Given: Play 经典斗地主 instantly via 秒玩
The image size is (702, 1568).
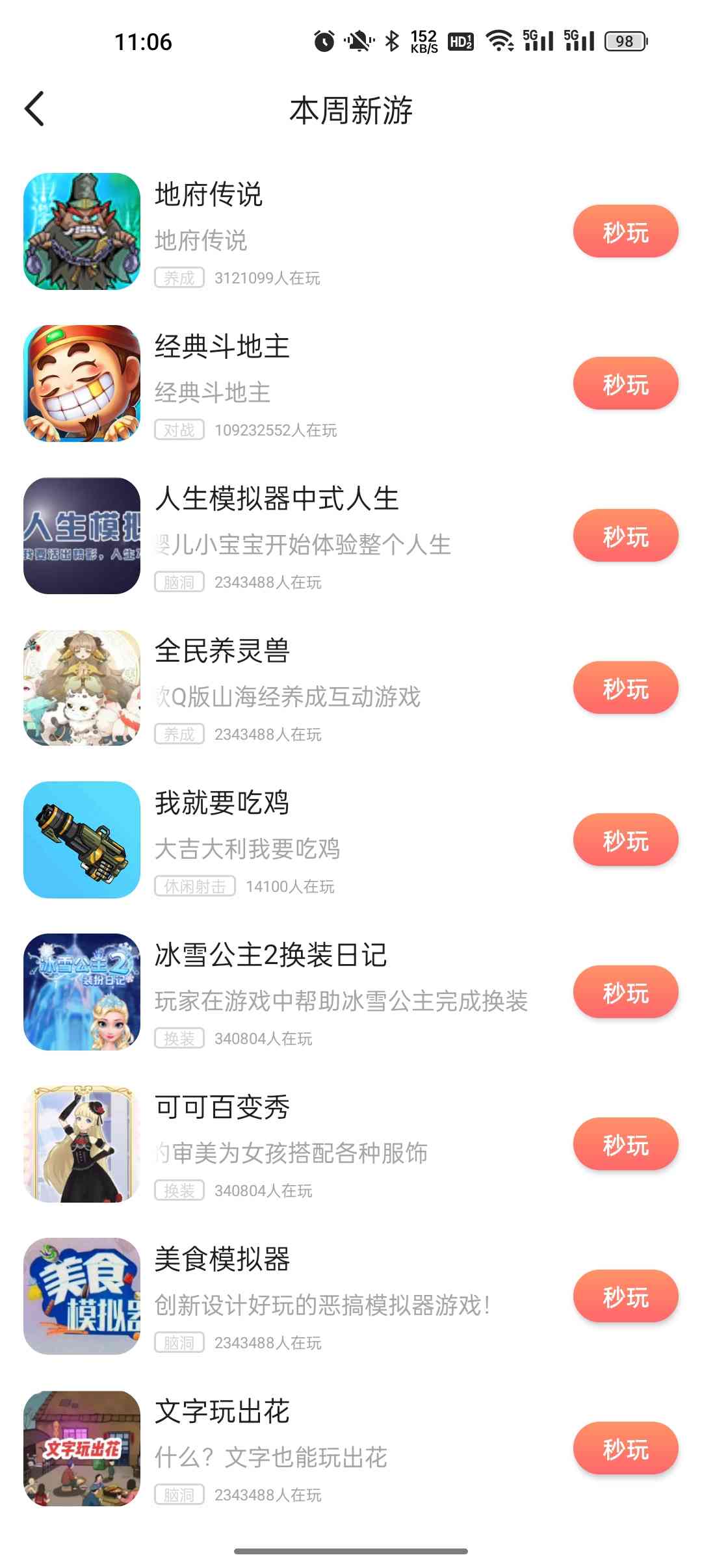Looking at the screenshot, I should [625, 384].
